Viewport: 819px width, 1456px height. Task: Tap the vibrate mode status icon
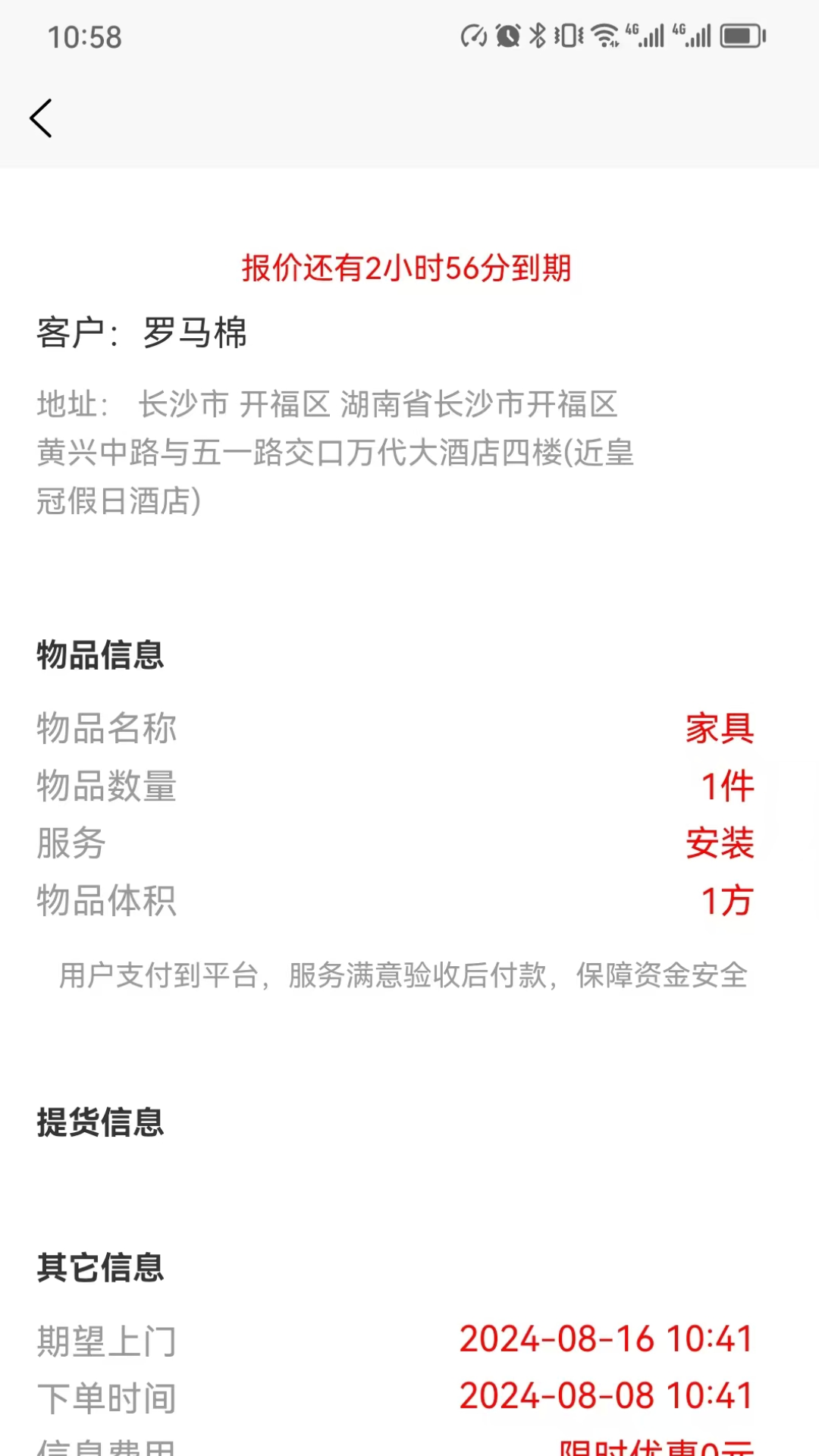coord(567,34)
